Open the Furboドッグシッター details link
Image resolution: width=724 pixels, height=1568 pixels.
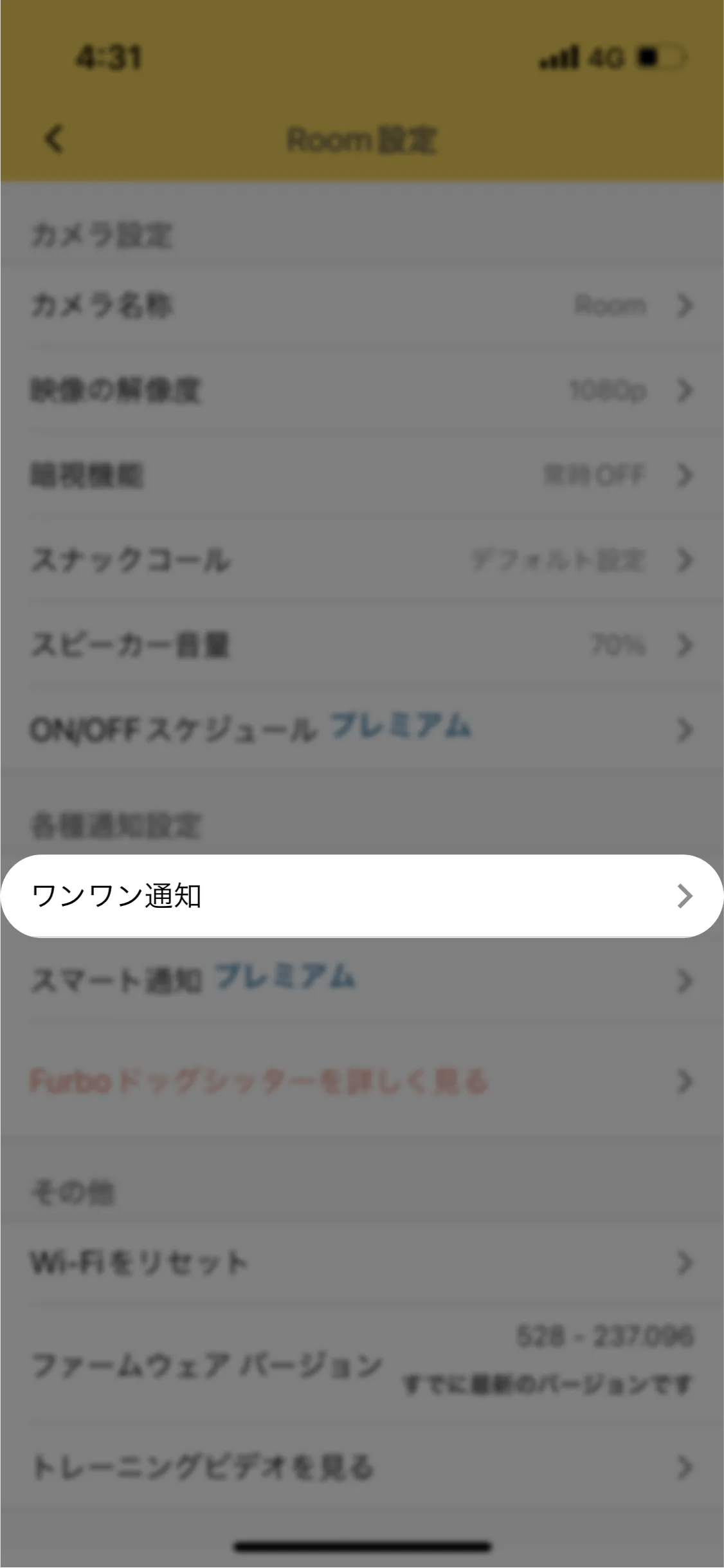click(362, 1081)
